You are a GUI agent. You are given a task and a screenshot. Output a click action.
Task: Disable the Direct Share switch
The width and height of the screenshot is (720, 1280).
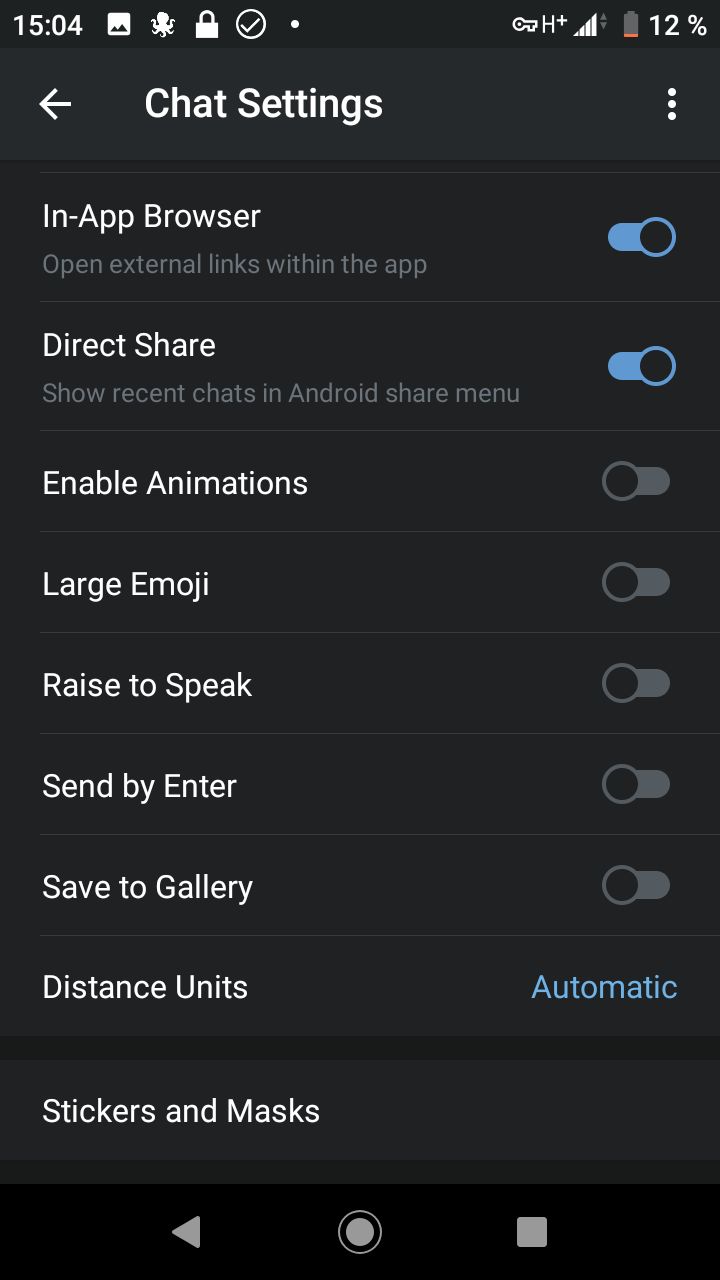(641, 366)
